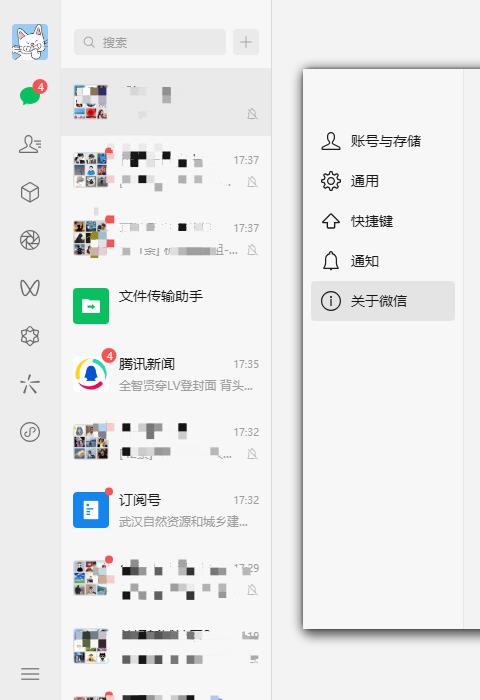This screenshot has width=480, height=700.
Task: Open the profile avatar with cat picture
Action: (x=30, y=42)
